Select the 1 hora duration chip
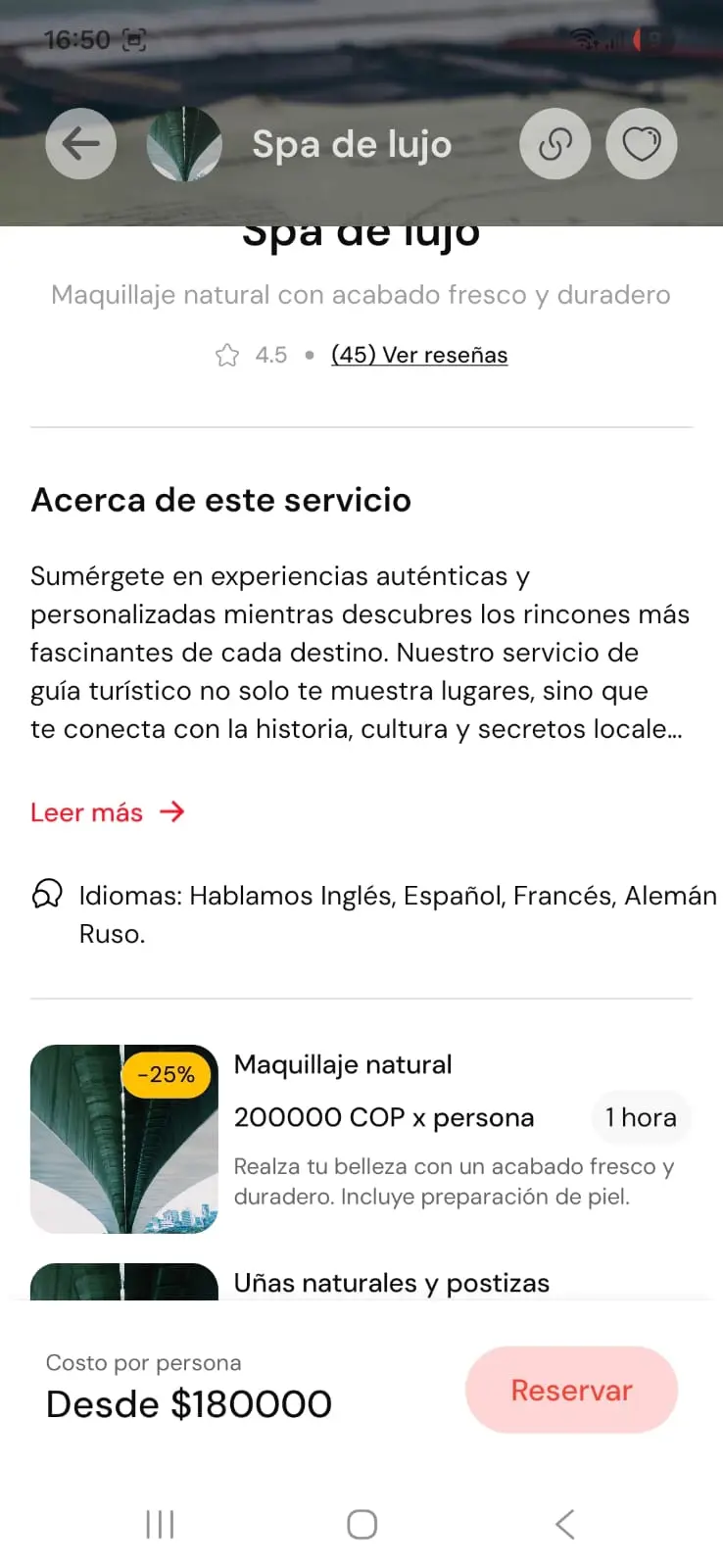This screenshot has height=1568, width=723. point(641,1117)
